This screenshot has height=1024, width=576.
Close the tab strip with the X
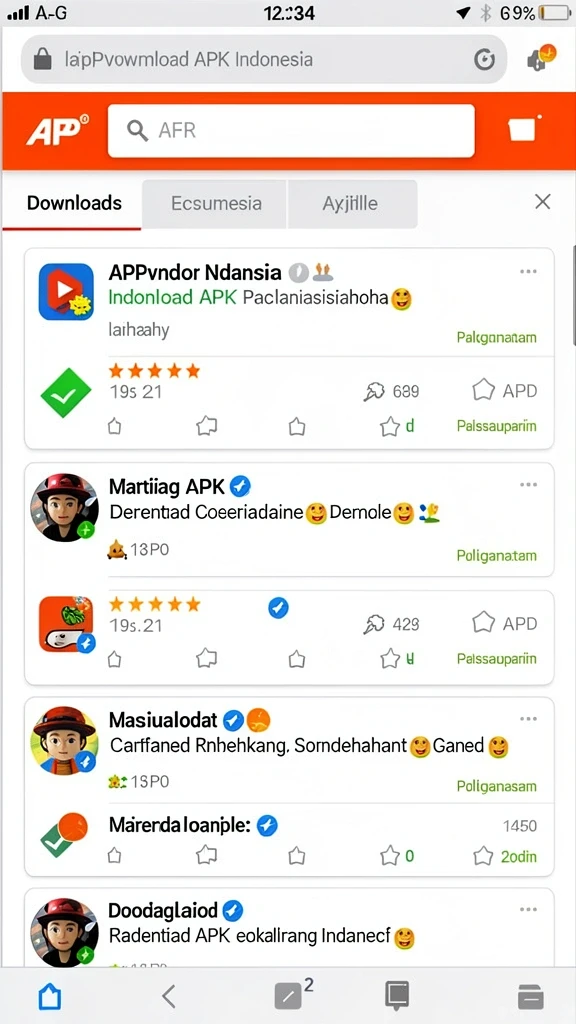pos(543,202)
